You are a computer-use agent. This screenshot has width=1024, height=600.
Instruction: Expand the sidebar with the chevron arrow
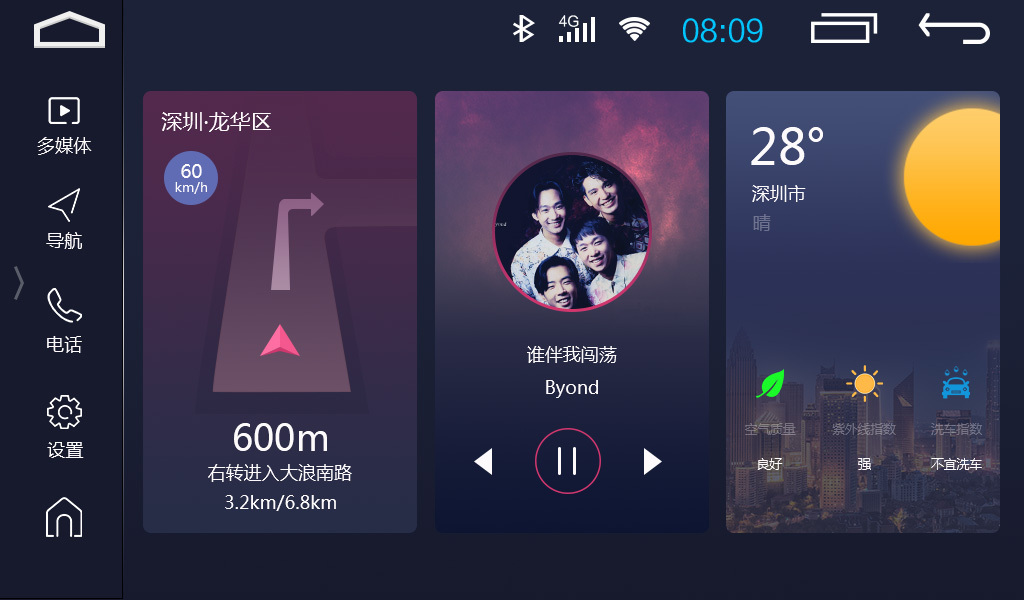[x=18, y=283]
